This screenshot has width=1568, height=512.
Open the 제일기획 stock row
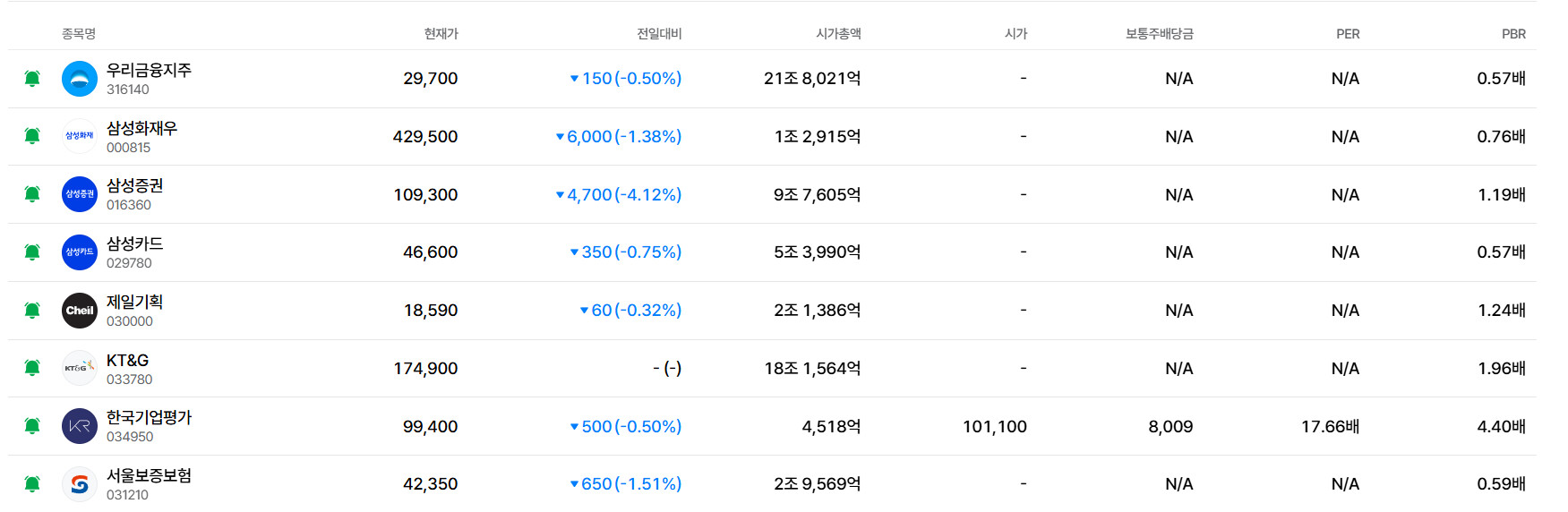[772, 311]
